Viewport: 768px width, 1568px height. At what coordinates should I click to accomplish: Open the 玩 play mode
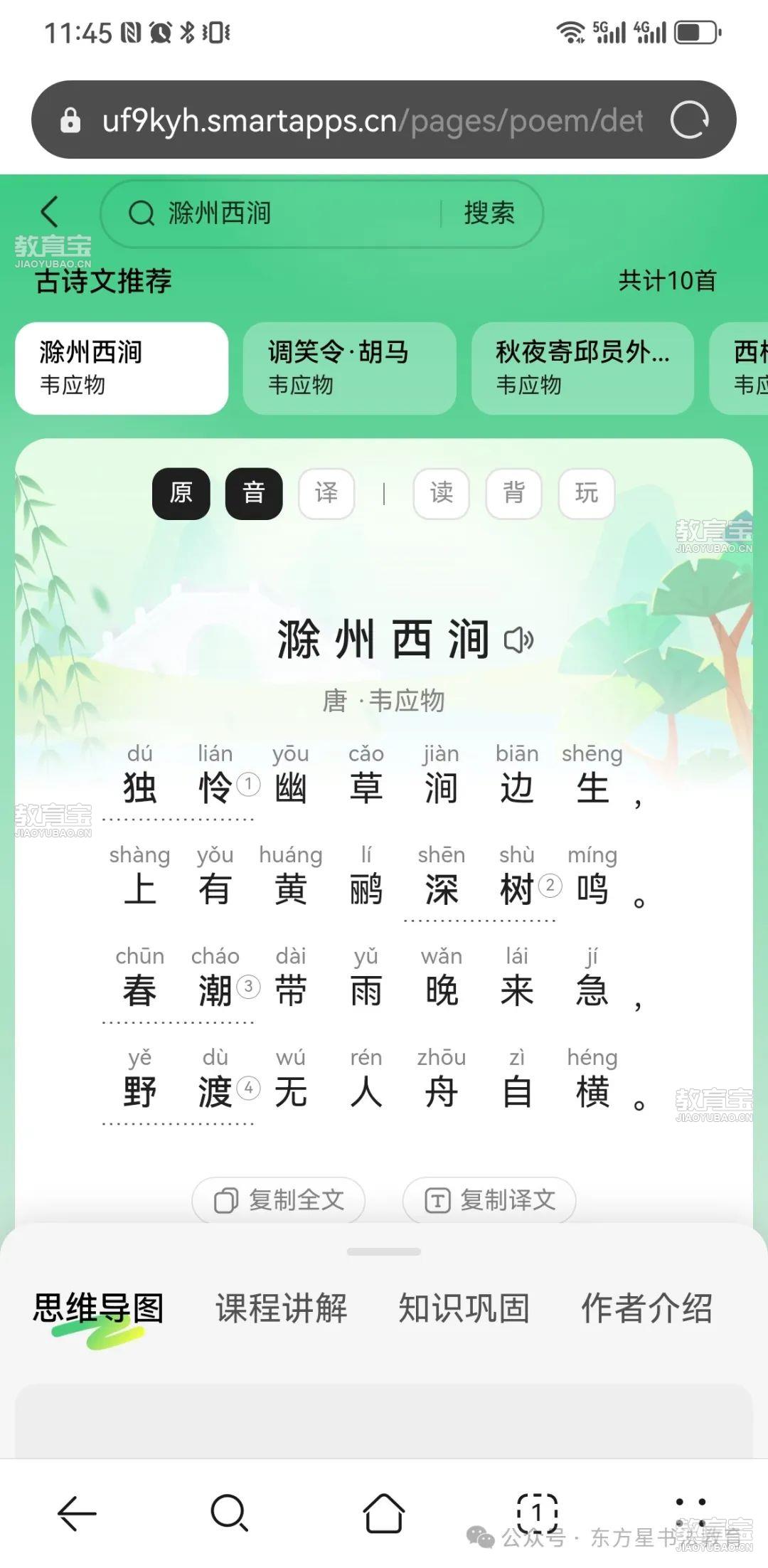click(x=587, y=494)
